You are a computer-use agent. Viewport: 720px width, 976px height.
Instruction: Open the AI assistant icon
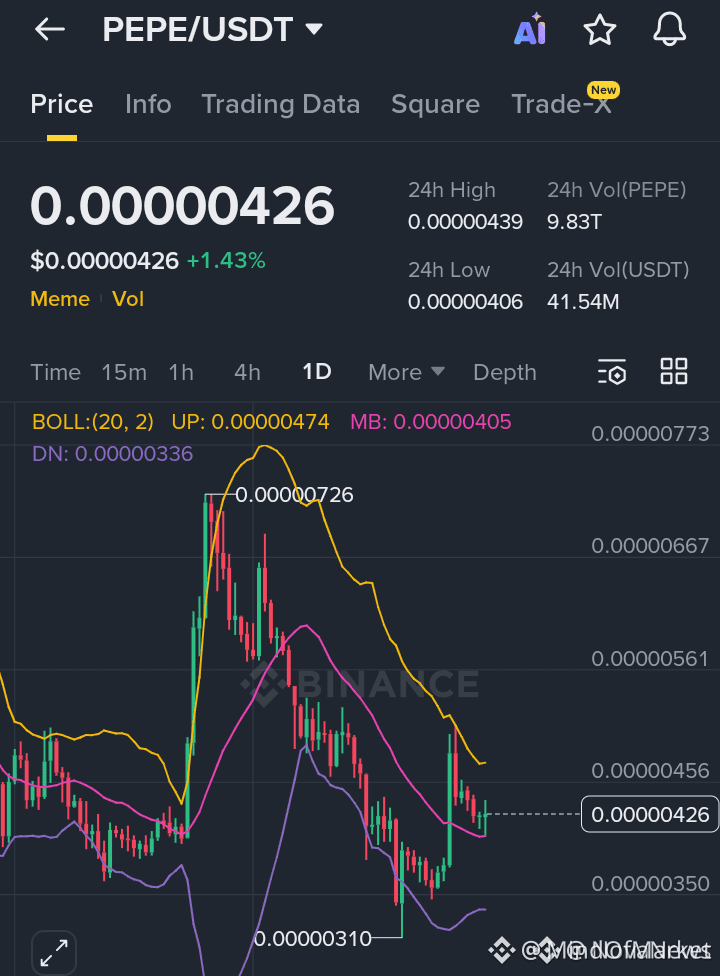click(530, 30)
